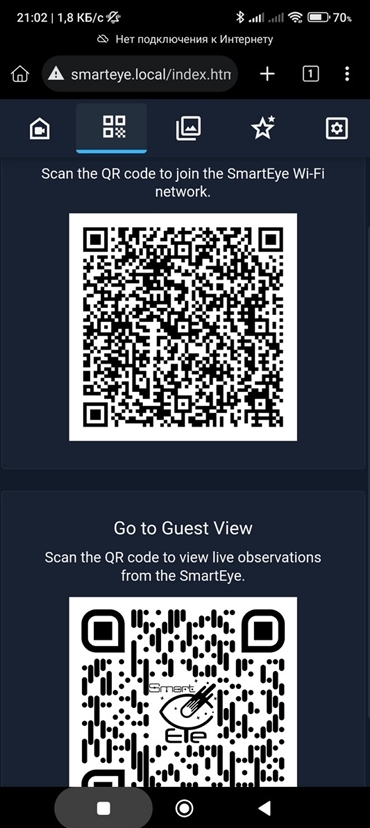Viewport: 370px width, 828px height.
Task: Tap the browser home icon
Action: click(20, 74)
